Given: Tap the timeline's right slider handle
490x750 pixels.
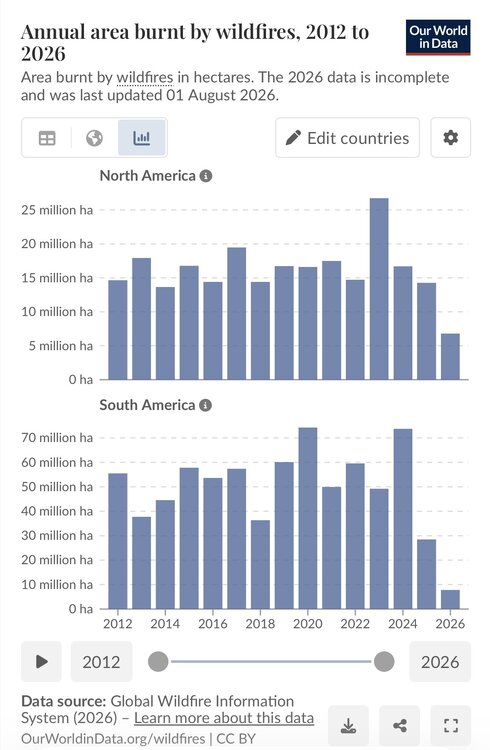Looking at the screenshot, I should (x=384, y=662).
